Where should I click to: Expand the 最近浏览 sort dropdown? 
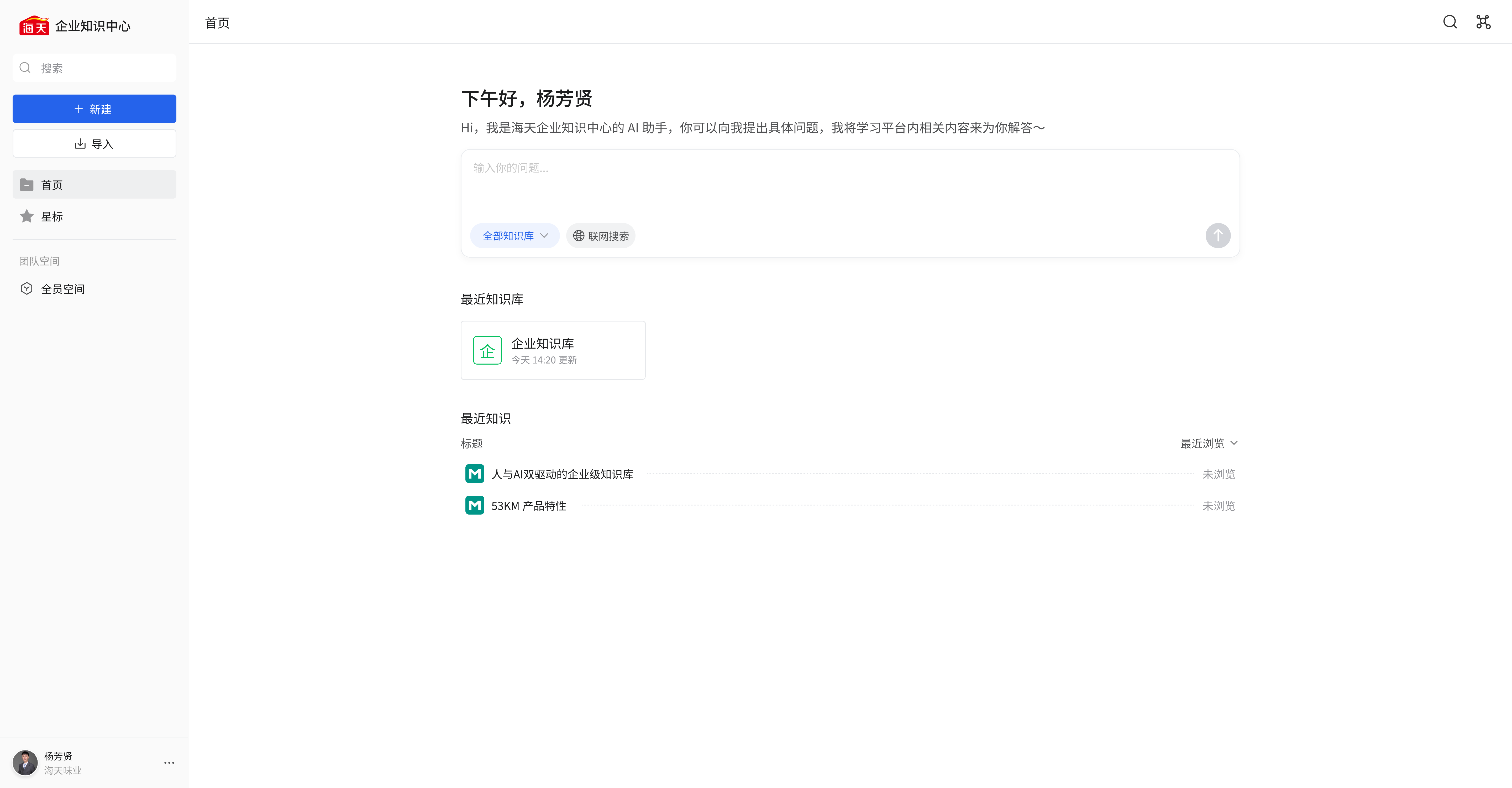pos(1209,443)
